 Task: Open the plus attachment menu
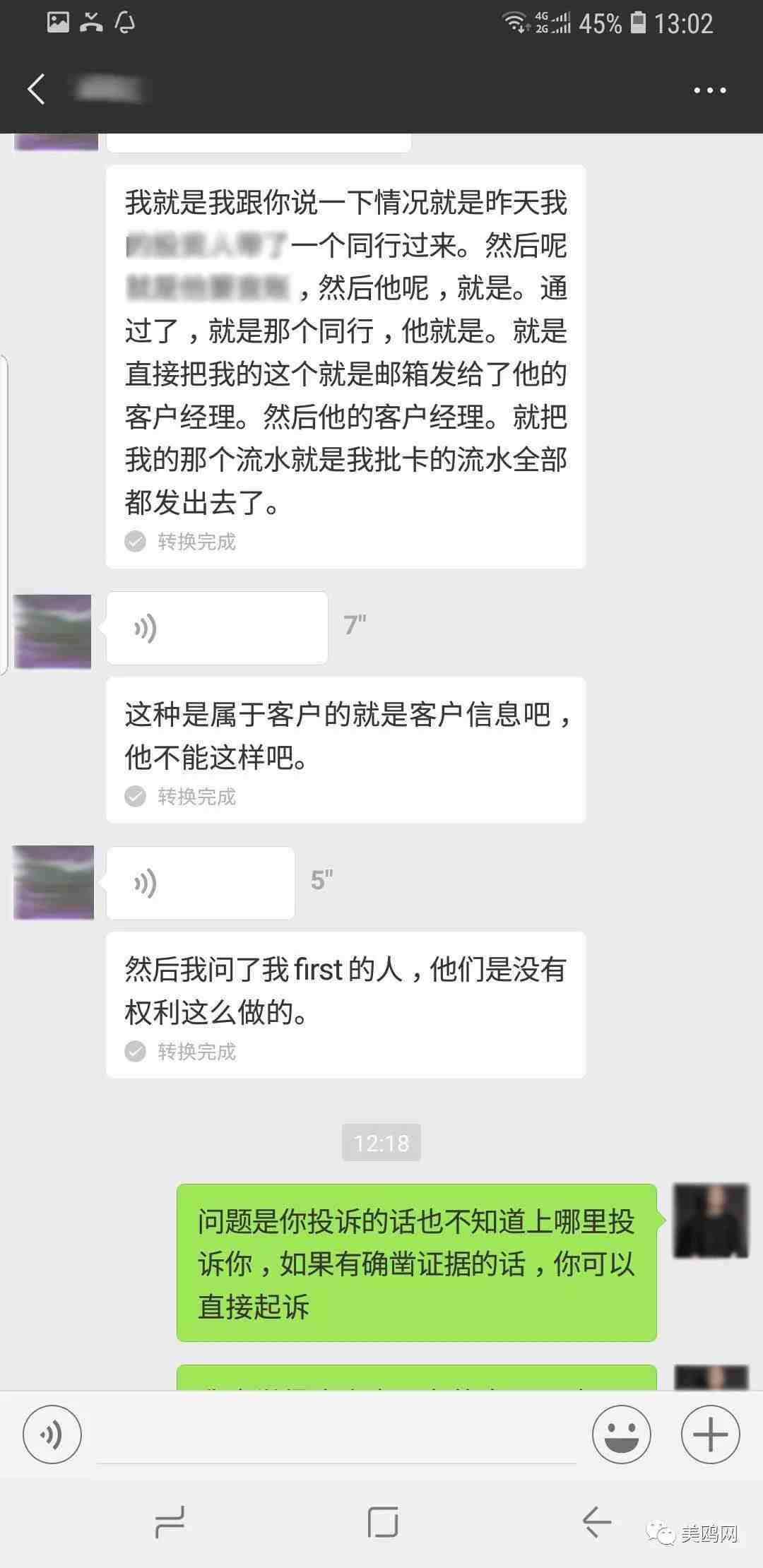pos(710,1435)
